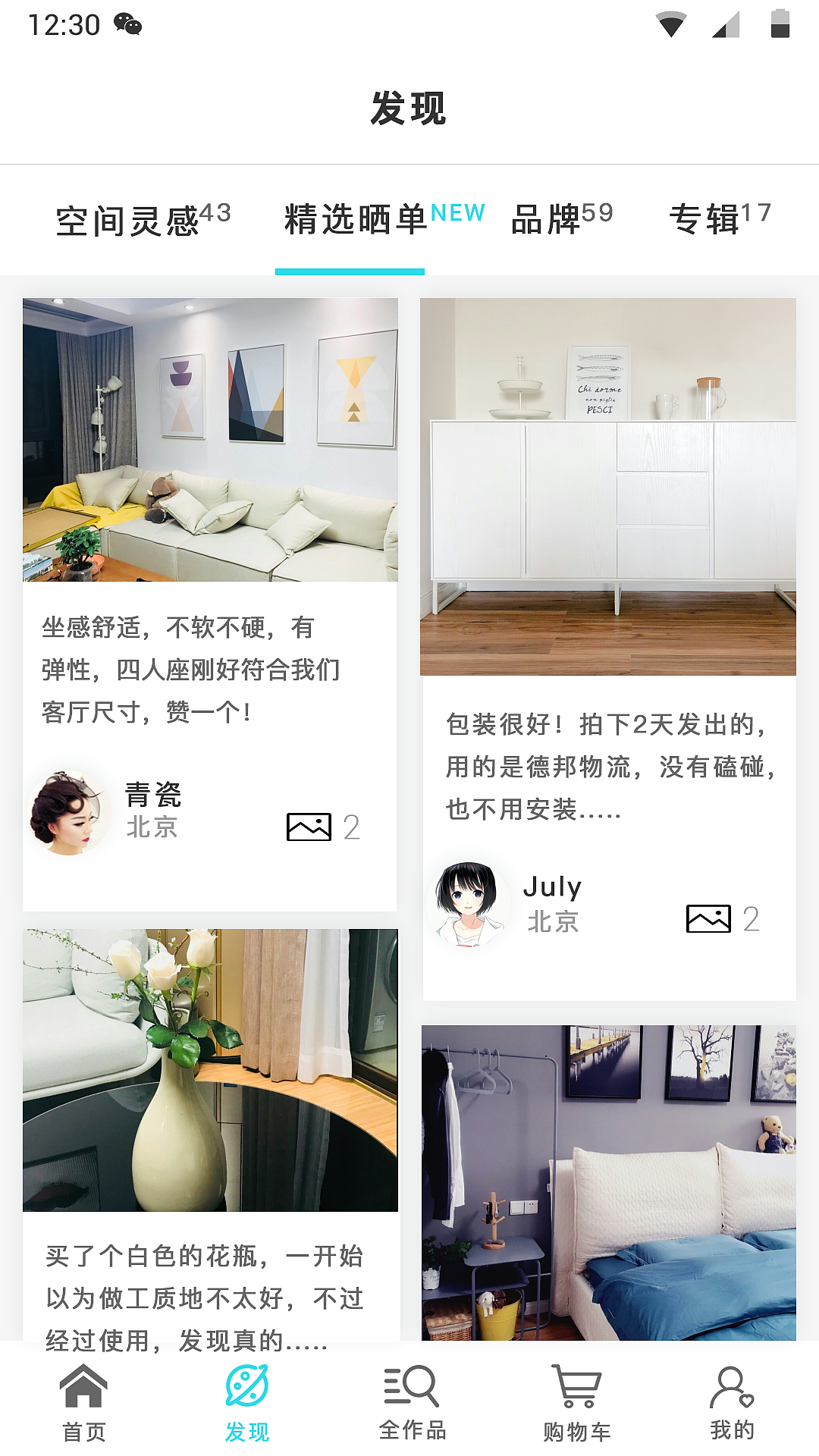819x1456 pixels.
Task: Switch to the 我的 profile tab
Action: pos(732,1403)
